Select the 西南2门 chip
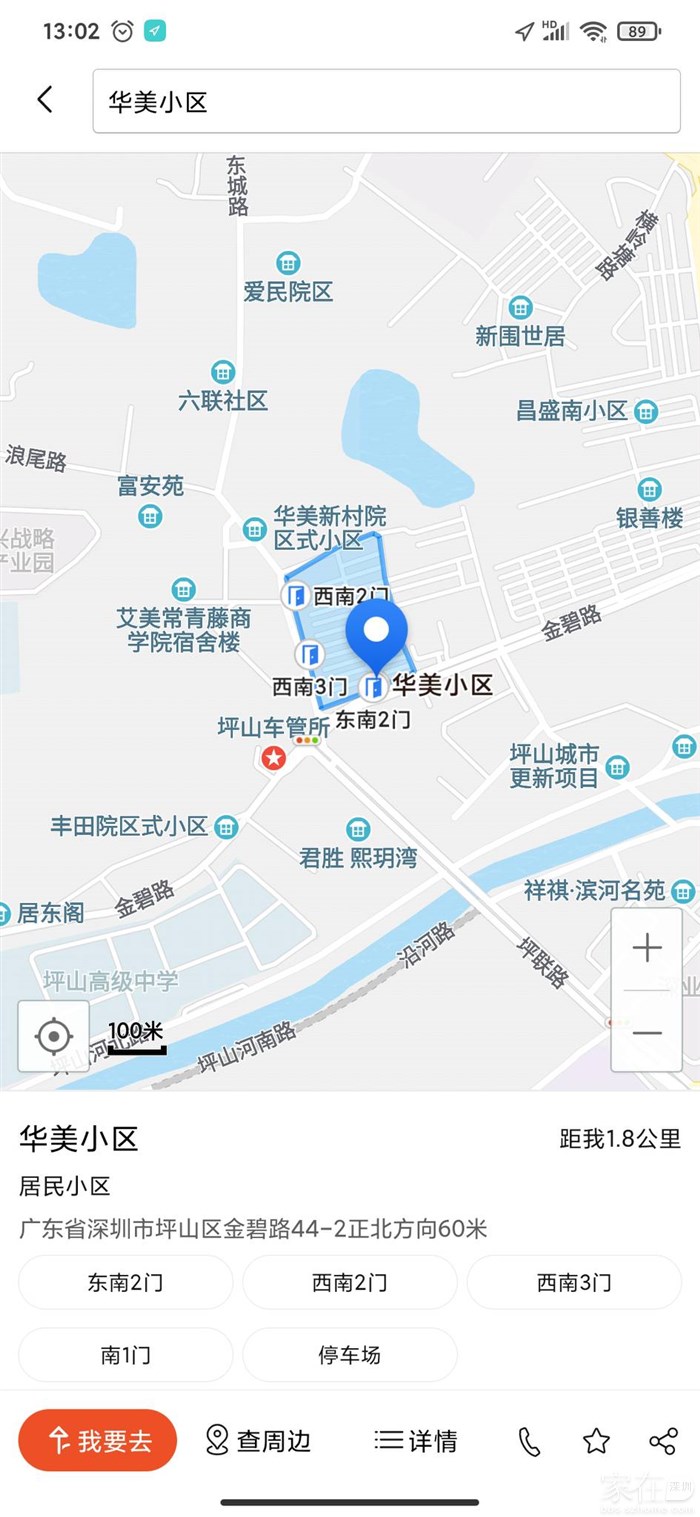This screenshot has height=1517, width=700. 349,1282
